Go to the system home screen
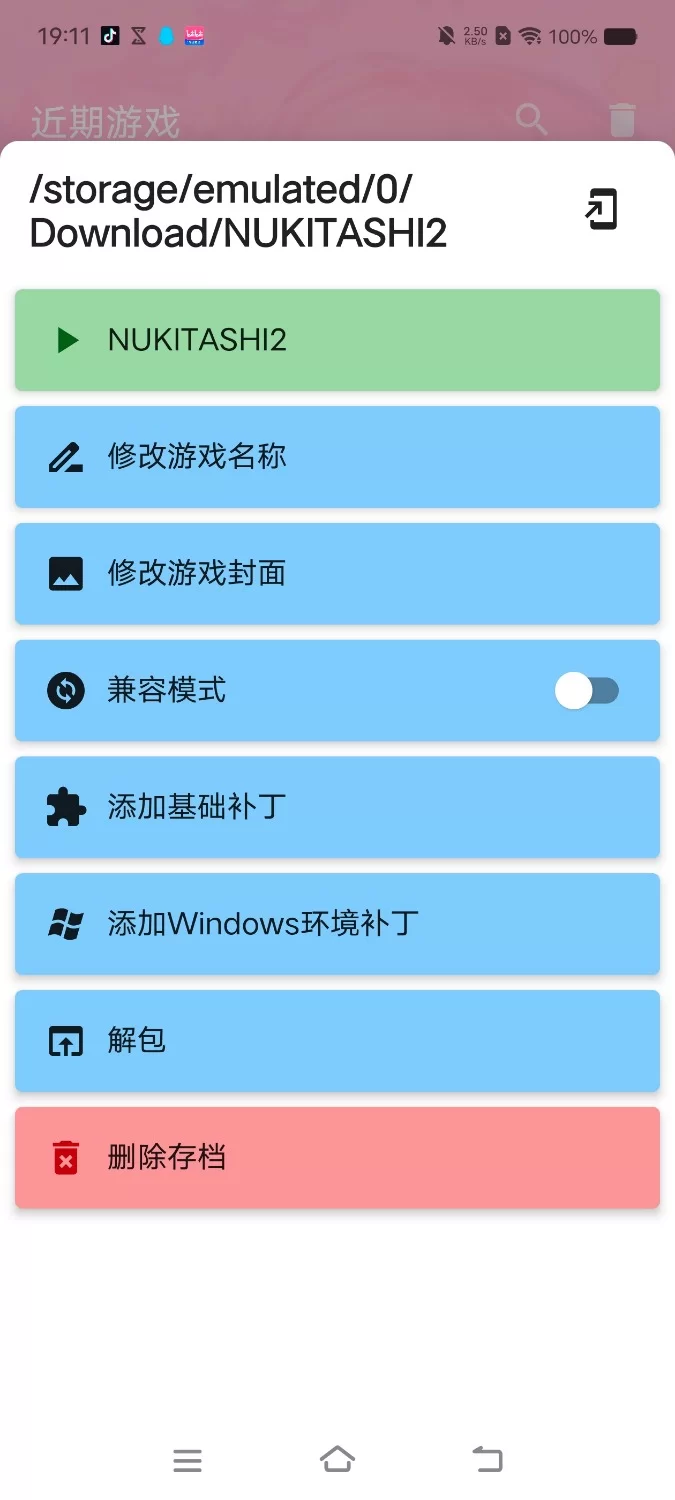The height and width of the screenshot is (1500, 675). (337, 1459)
